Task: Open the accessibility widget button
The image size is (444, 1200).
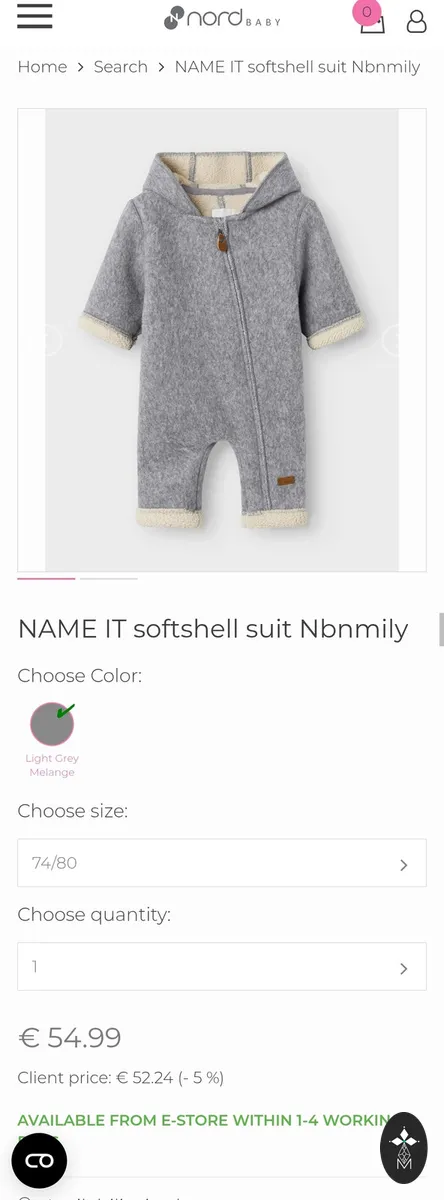Action: click(39, 1161)
